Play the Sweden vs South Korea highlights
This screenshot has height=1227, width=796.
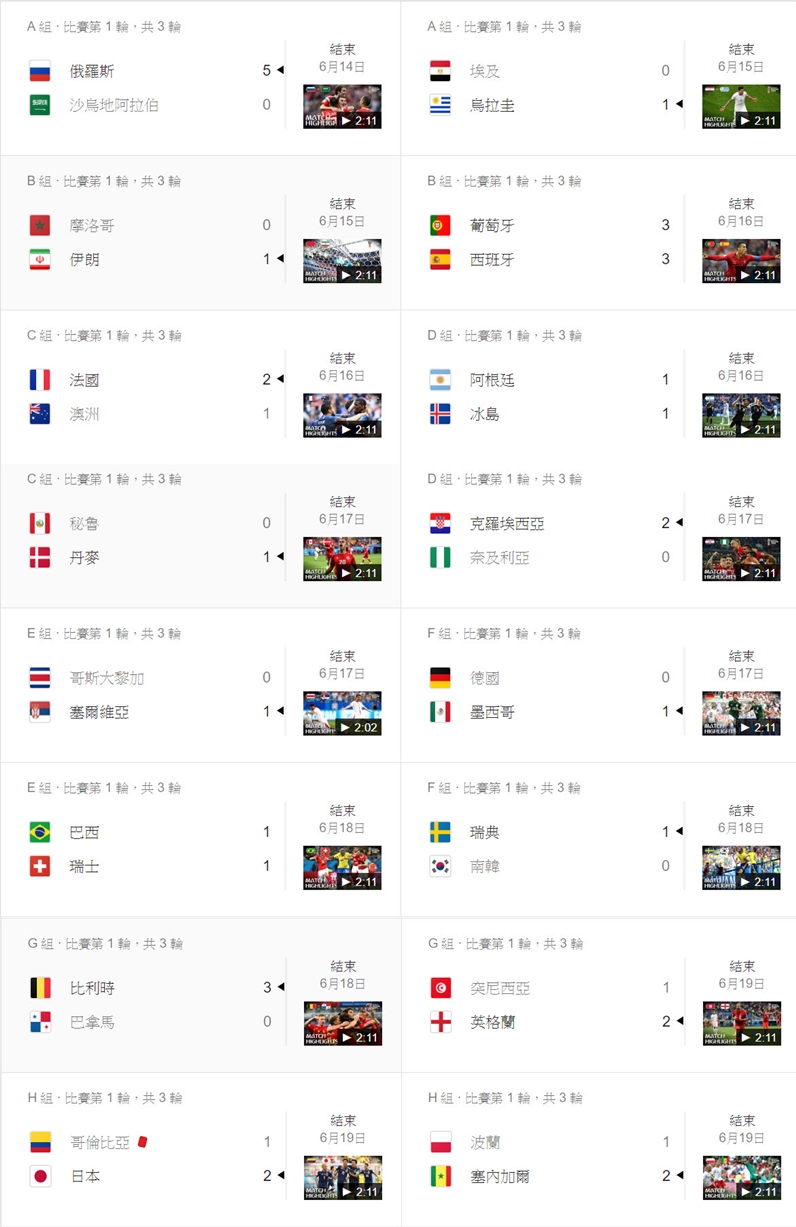click(741, 868)
